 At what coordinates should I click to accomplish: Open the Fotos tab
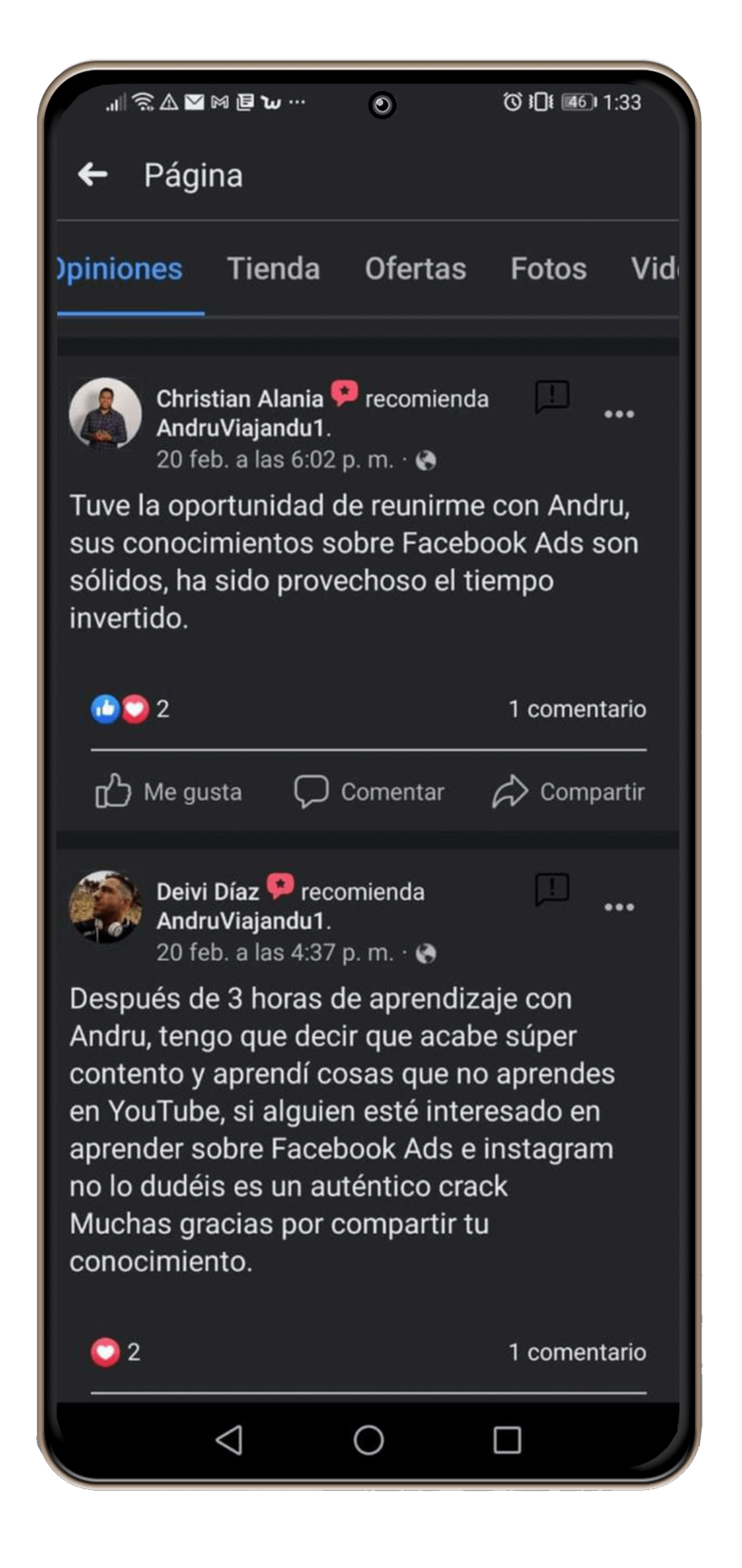pyautogui.click(x=548, y=269)
